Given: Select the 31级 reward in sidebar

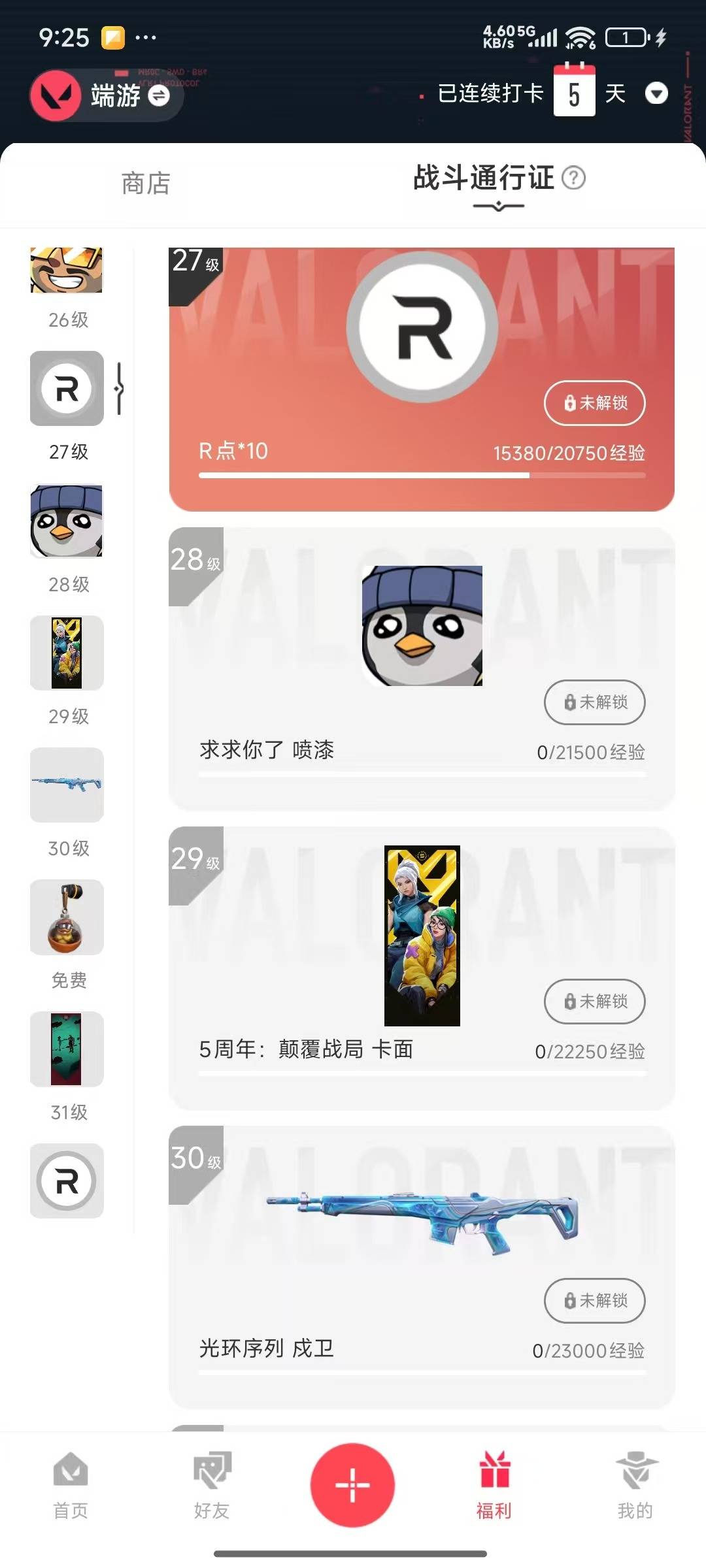Looking at the screenshot, I should pos(67,1049).
